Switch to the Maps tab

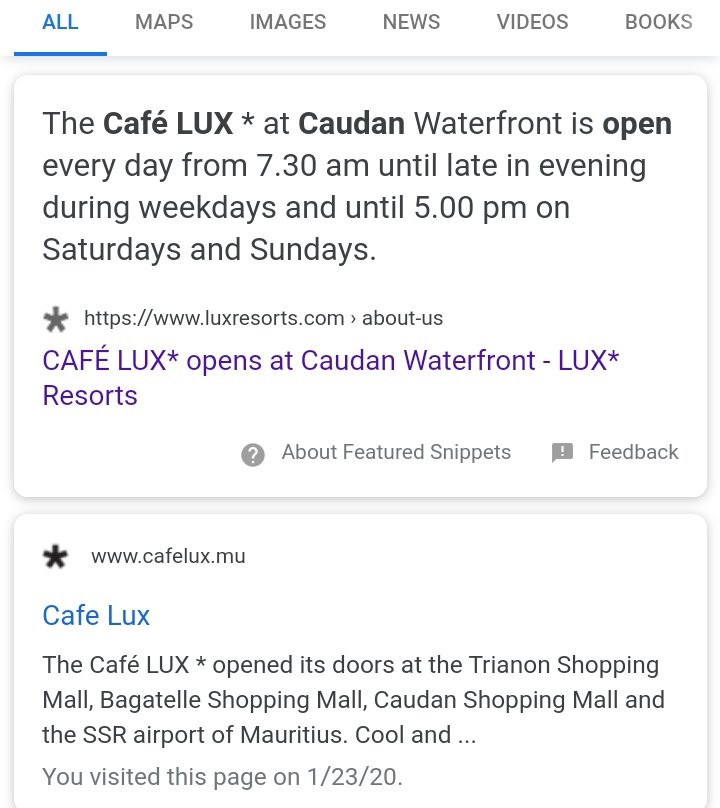tap(164, 22)
